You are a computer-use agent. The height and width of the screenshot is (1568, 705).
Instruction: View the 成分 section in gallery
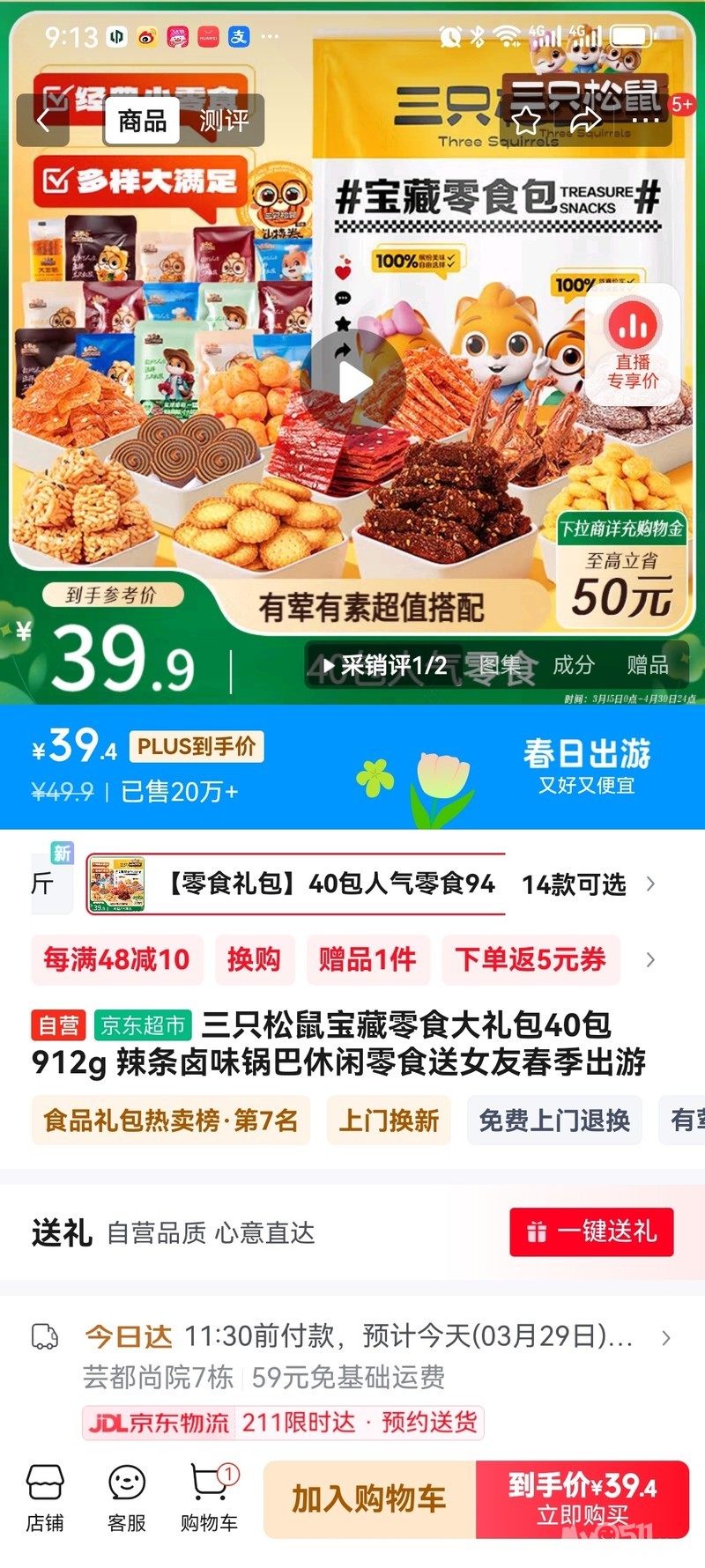pyautogui.click(x=574, y=666)
